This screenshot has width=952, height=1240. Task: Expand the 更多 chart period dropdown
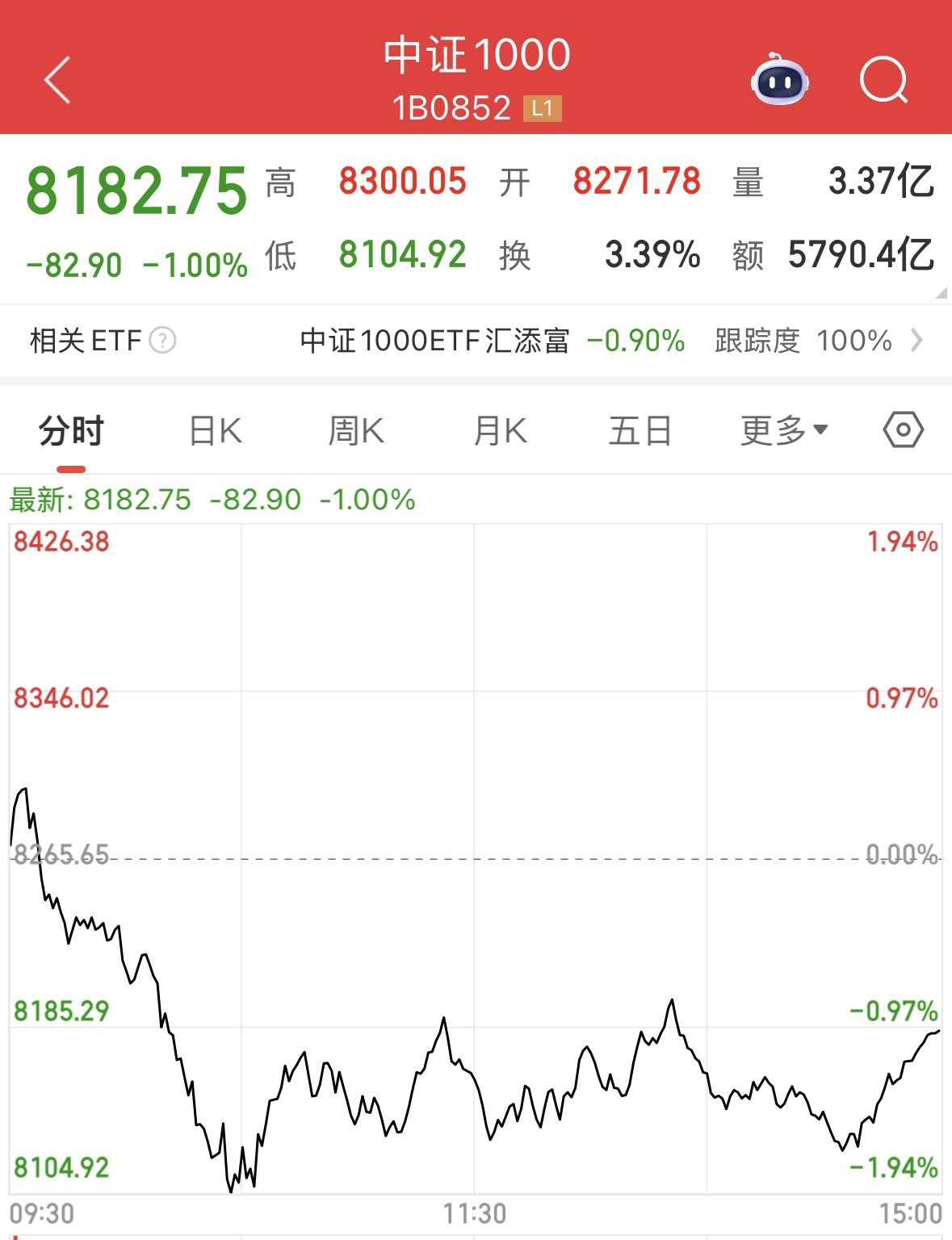[x=783, y=430]
